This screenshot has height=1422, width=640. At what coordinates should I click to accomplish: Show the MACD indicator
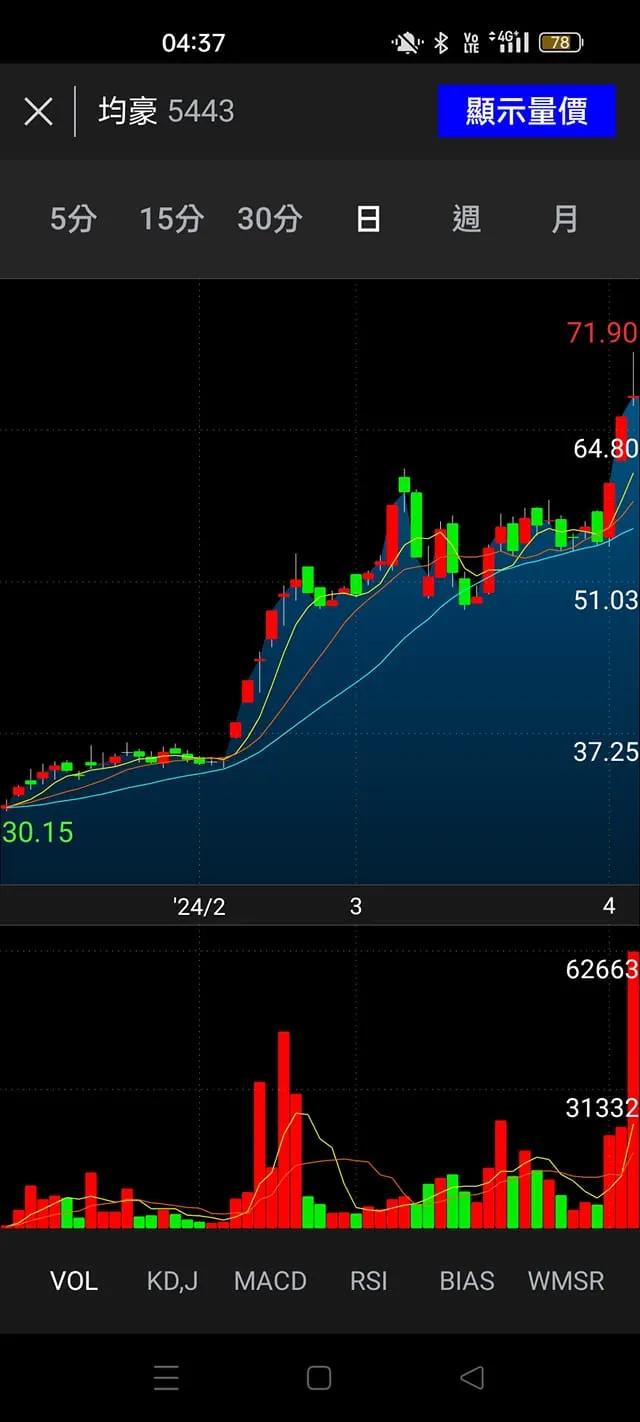click(270, 1281)
